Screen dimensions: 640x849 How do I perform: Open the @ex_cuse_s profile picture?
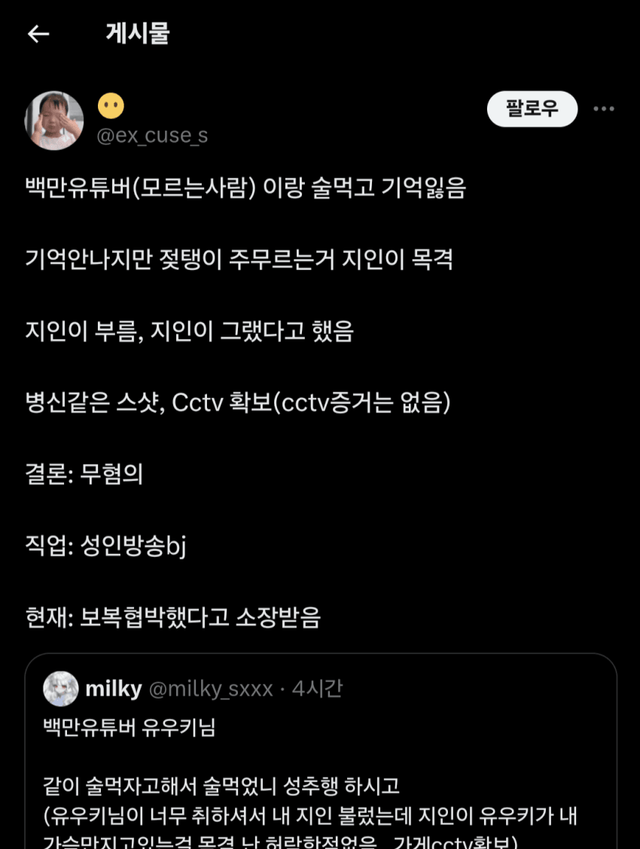pyautogui.click(x=54, y=120)
